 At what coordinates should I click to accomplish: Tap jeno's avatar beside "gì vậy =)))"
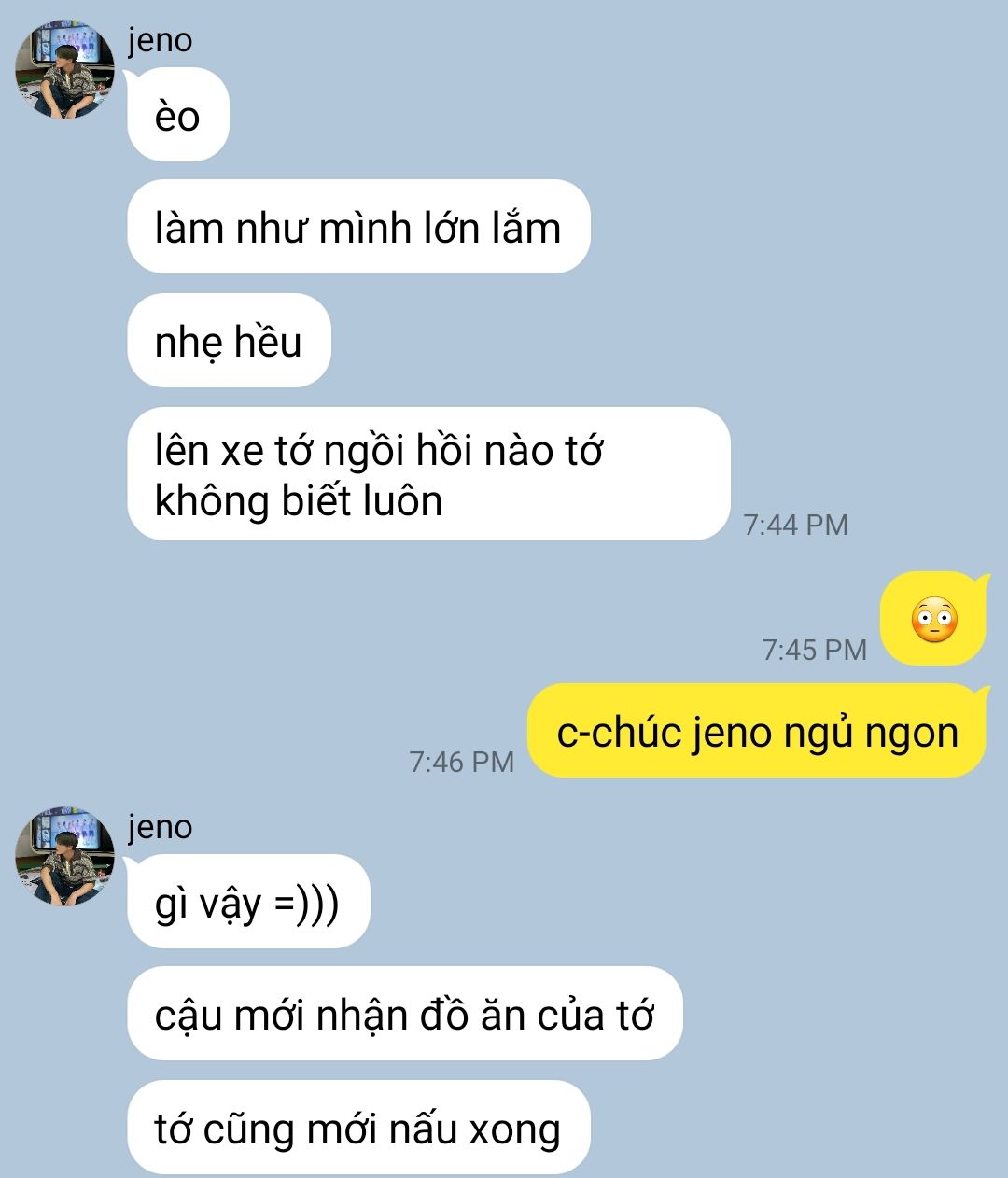[x=64, y=858]
